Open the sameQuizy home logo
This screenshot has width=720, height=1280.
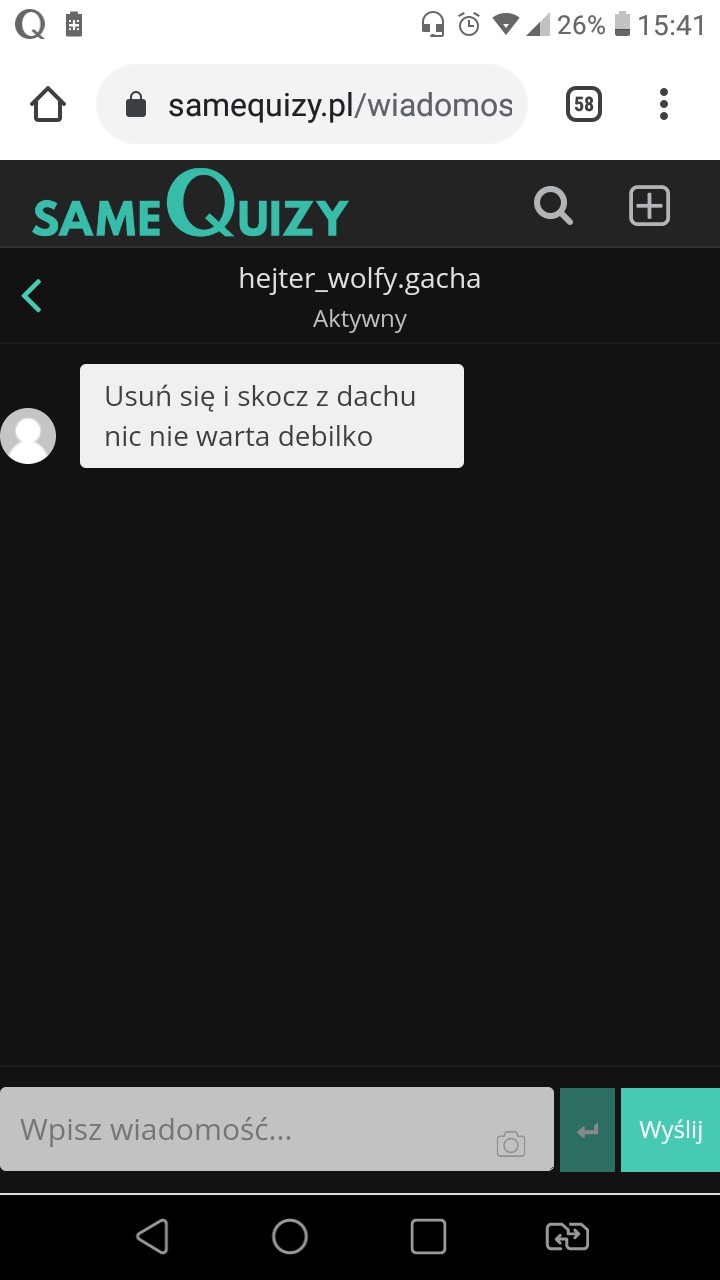point(190,204)
